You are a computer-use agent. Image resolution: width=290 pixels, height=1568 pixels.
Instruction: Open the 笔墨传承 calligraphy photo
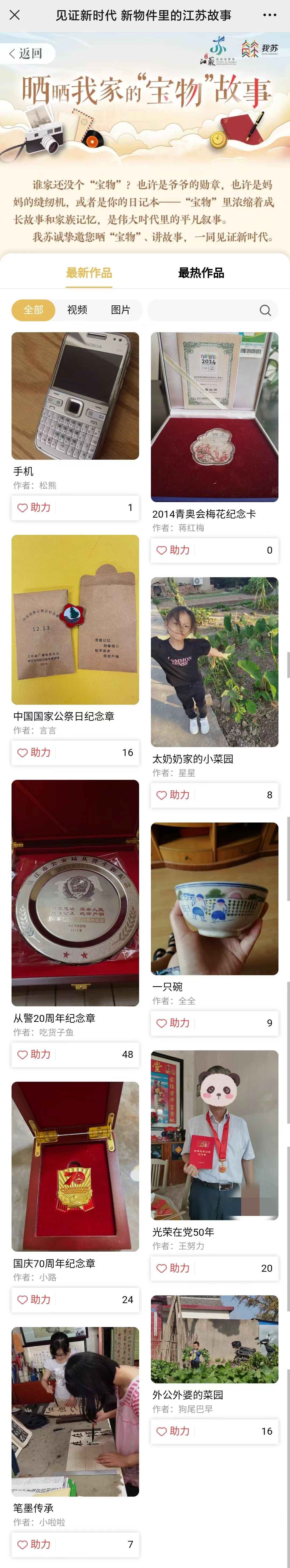75,1411
